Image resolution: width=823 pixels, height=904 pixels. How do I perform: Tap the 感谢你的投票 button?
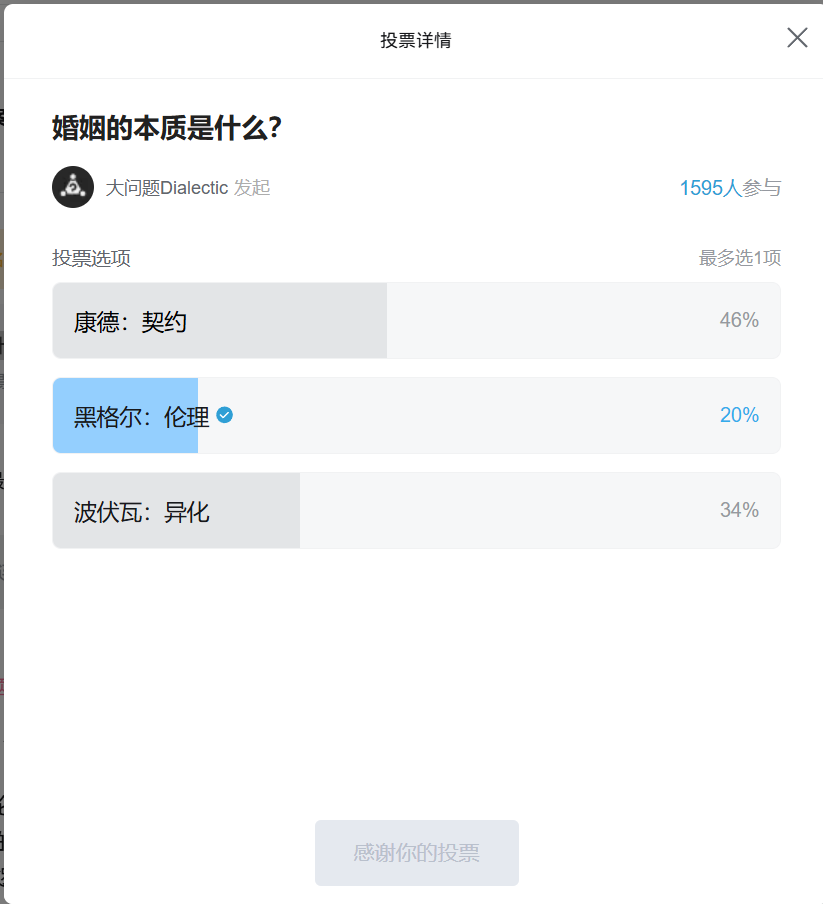[416, 853]
